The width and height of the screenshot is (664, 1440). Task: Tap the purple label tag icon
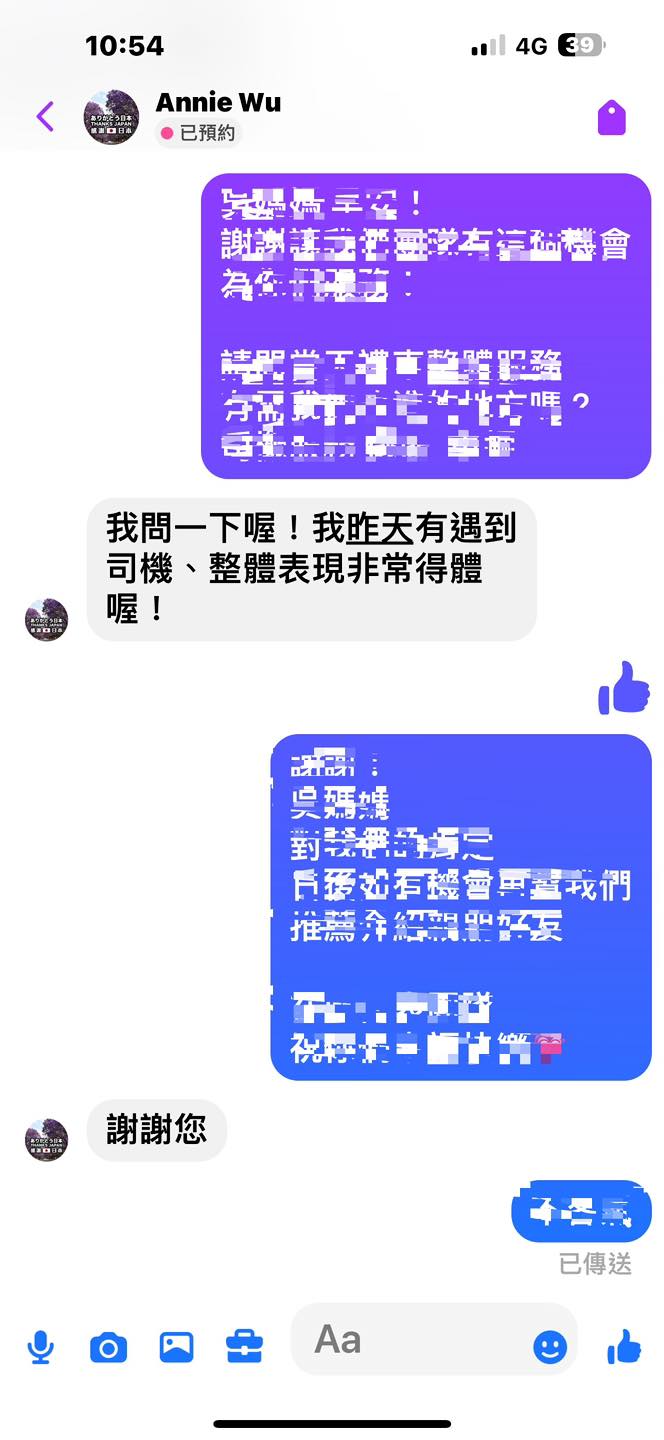click(611, 117)
